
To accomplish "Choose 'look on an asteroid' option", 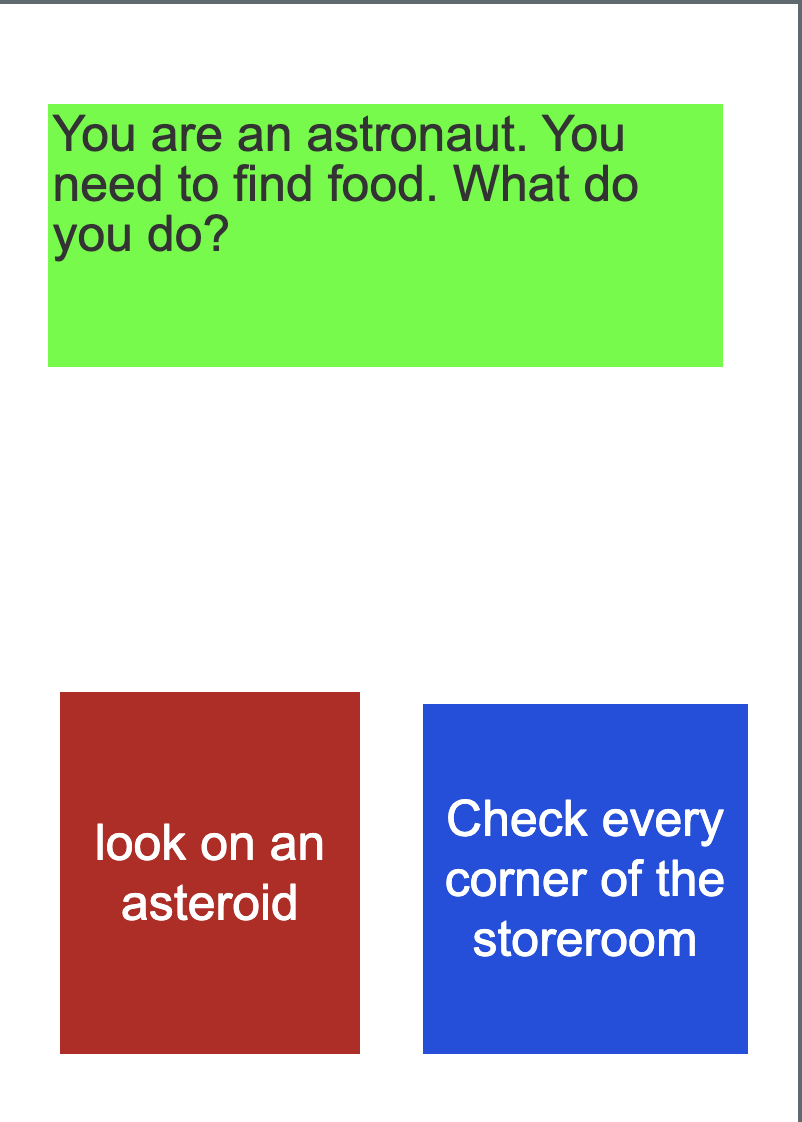I will coord(210,872).
